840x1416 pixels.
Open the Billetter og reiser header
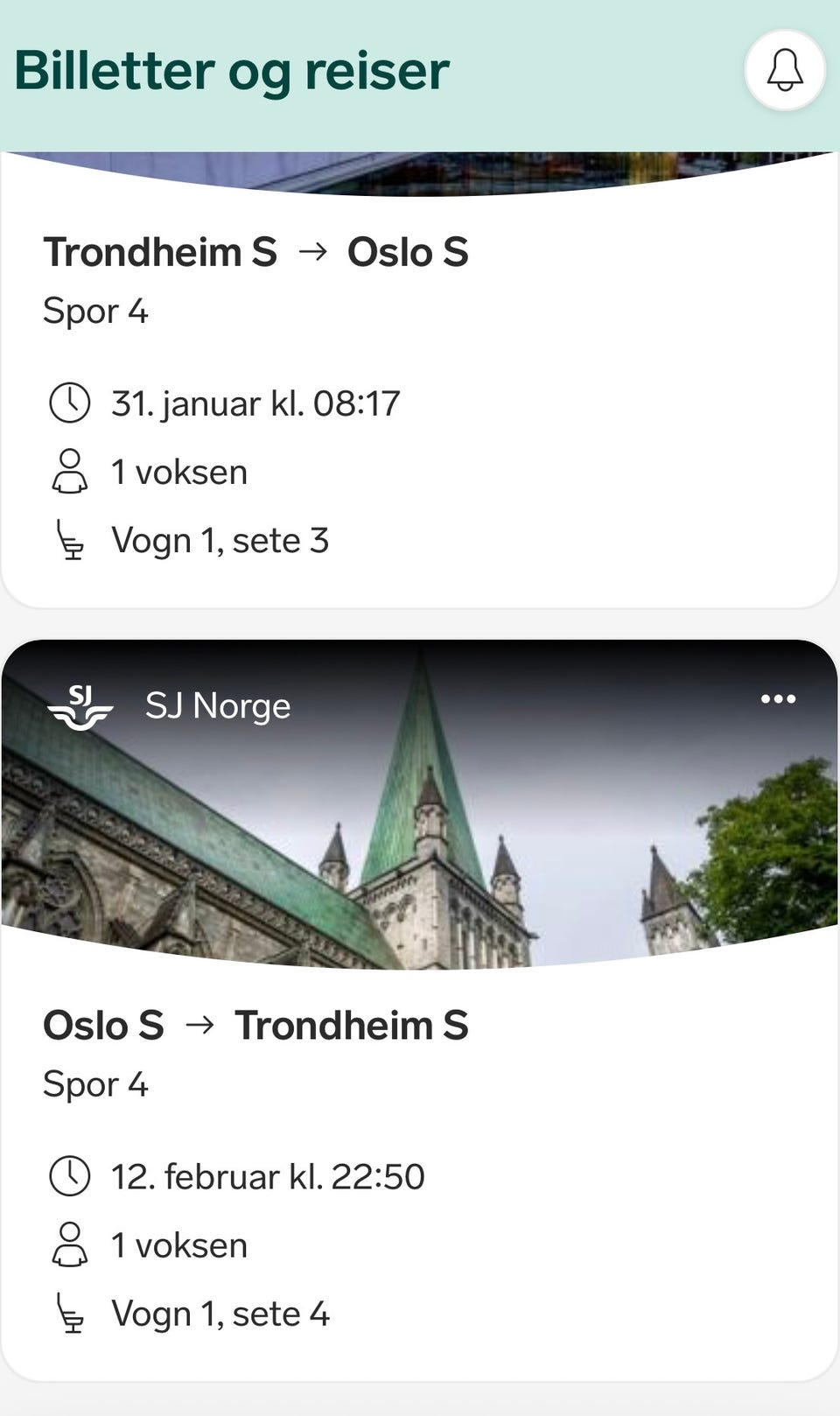coord(232,70)
